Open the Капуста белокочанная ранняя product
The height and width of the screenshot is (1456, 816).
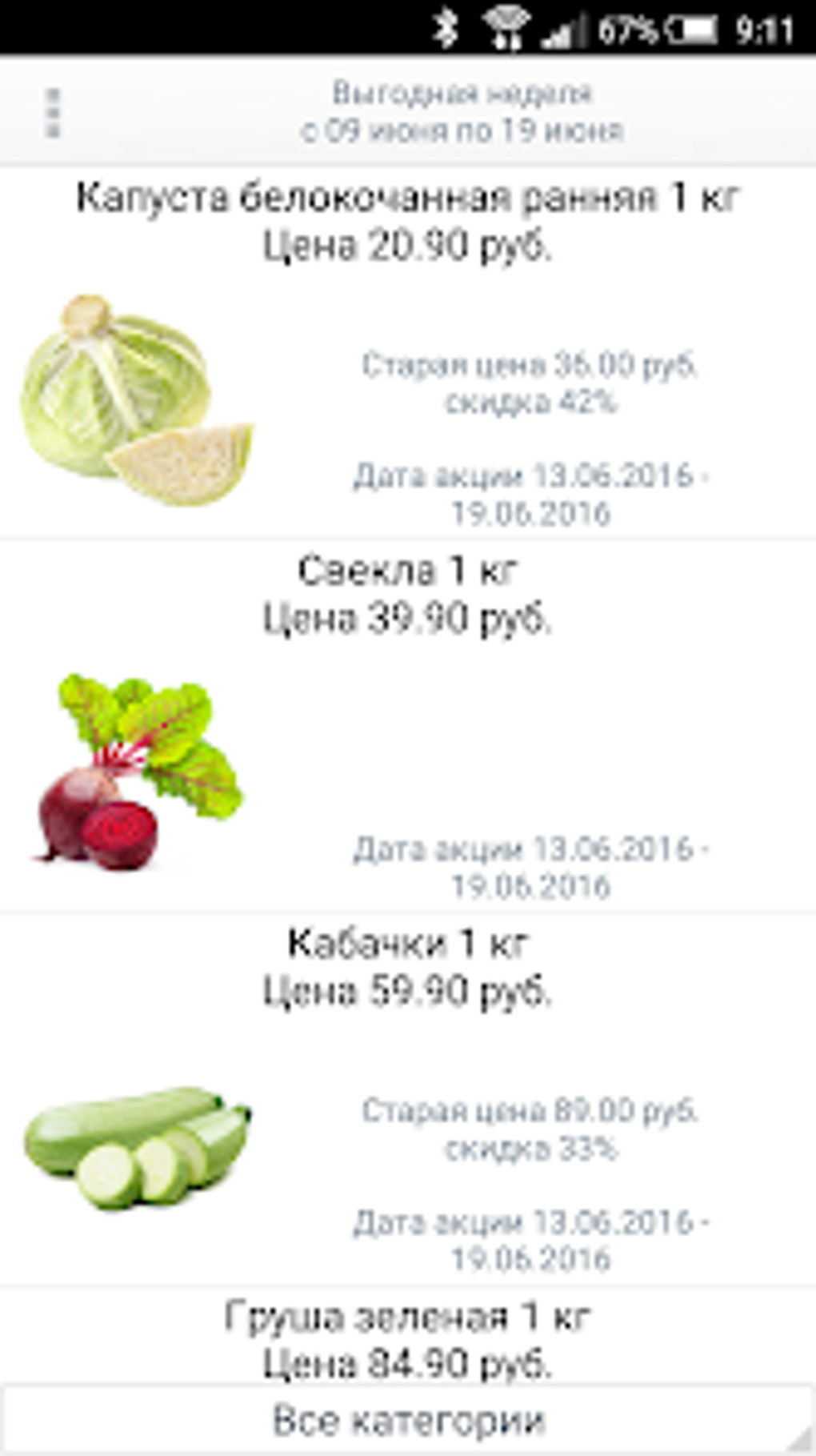408,197
